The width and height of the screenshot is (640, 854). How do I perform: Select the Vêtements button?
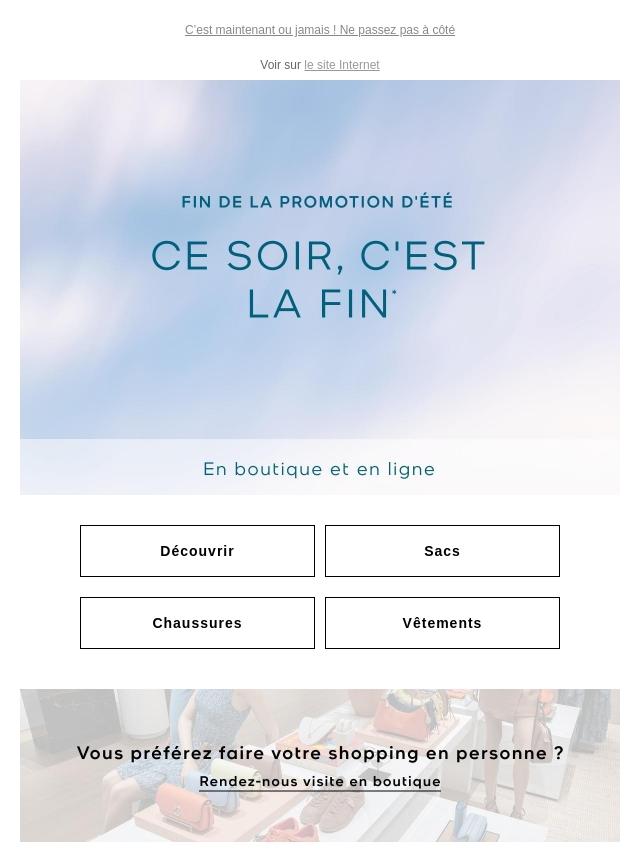click(442, 623)
